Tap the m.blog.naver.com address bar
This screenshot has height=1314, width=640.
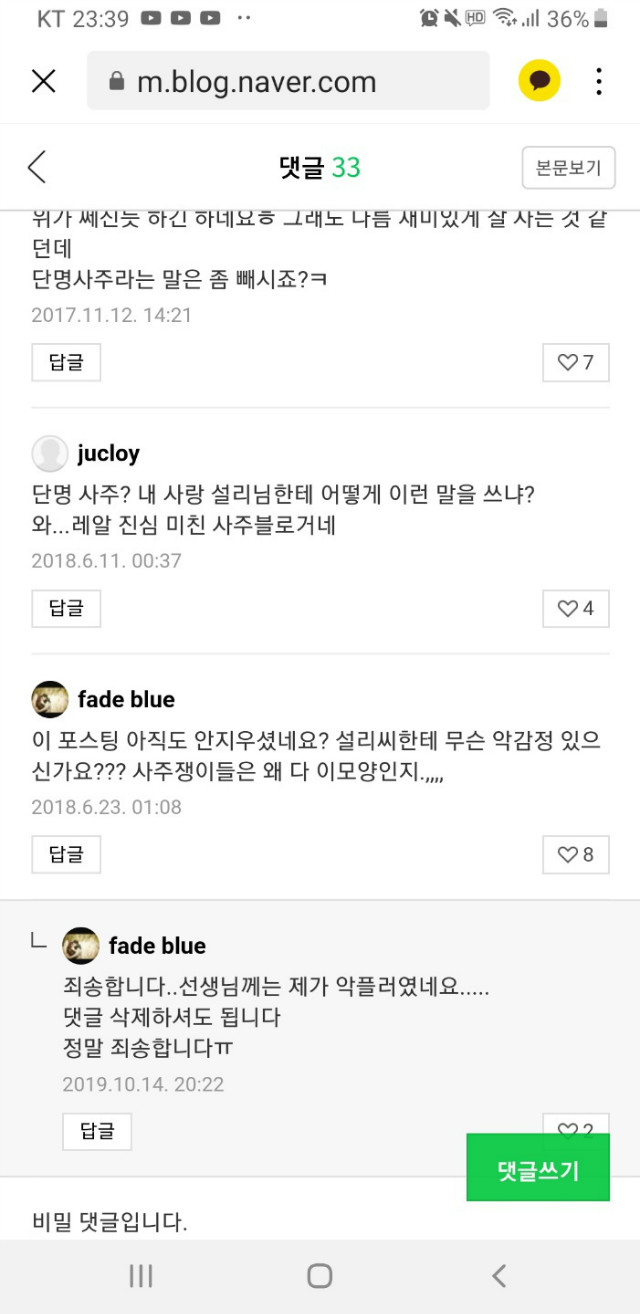tap(288, 81)
